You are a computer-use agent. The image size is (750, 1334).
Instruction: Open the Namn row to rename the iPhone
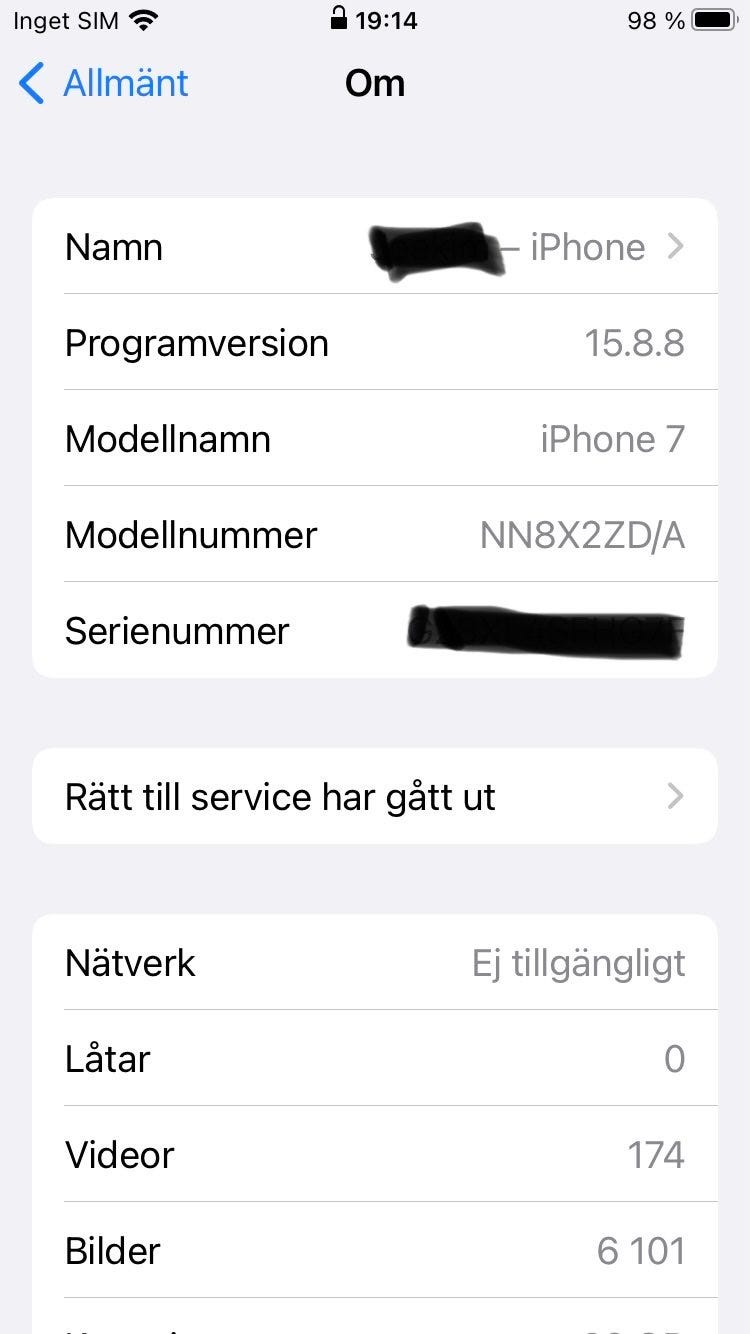click(375, 246)
